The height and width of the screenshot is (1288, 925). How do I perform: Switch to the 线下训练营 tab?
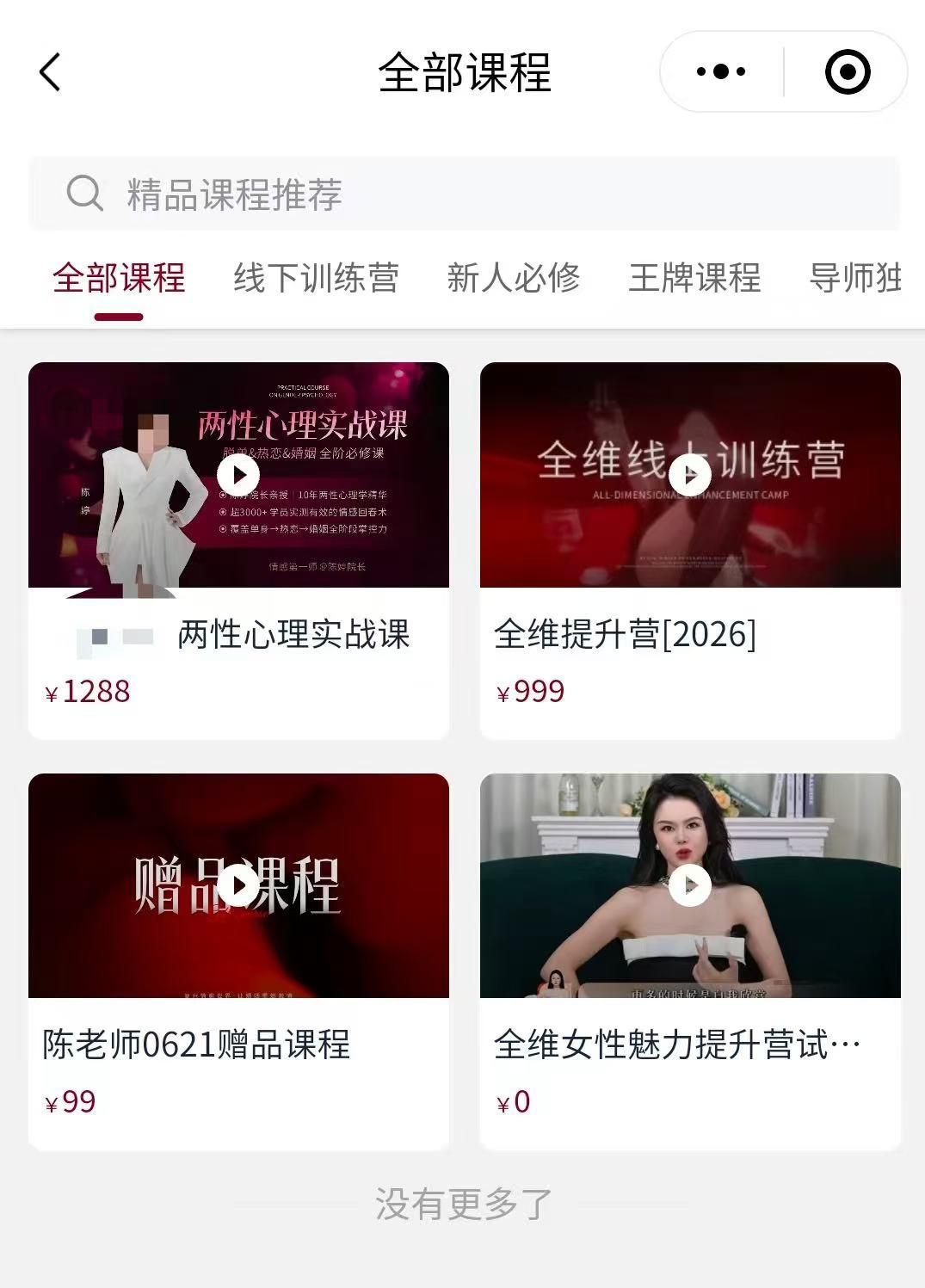[x=318, y=279]
